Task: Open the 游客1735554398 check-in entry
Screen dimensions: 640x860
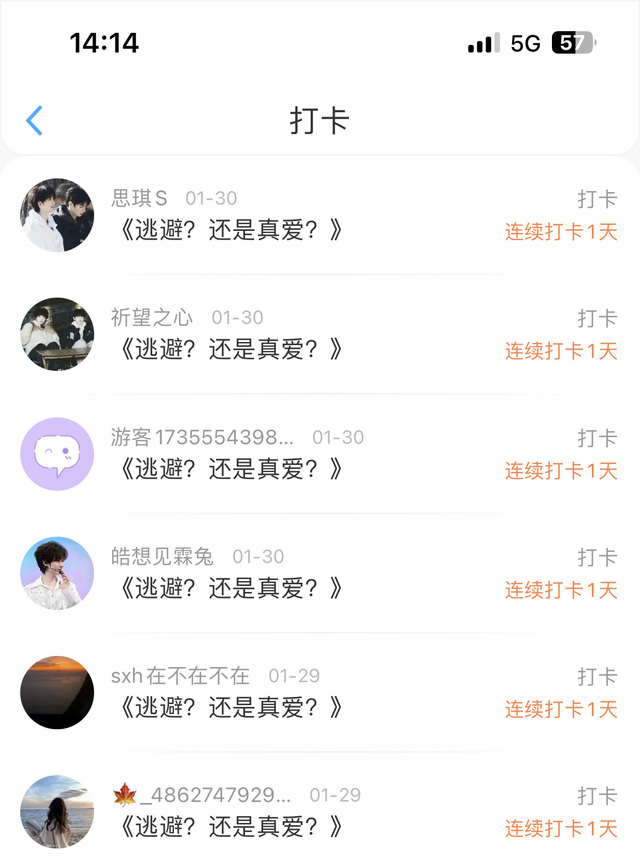Action: (x=320, y=454)
